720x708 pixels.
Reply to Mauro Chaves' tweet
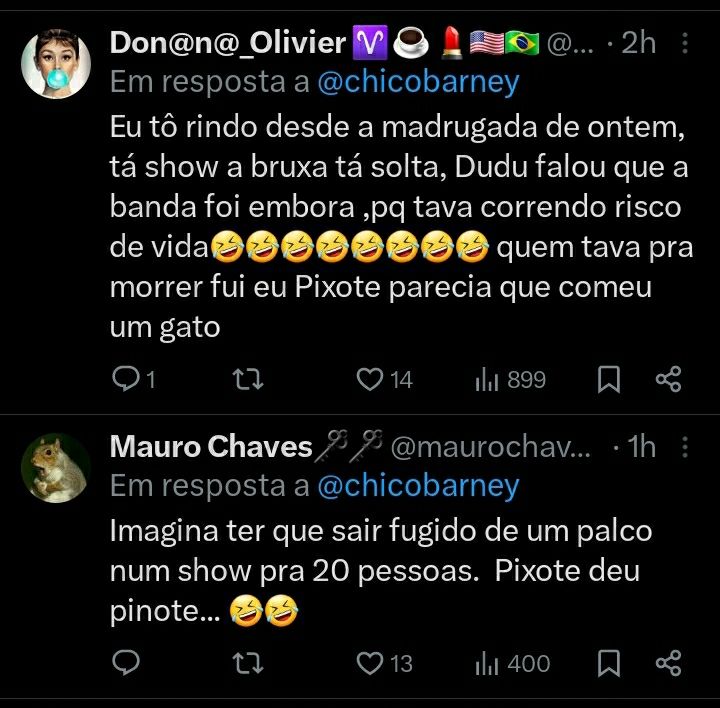(x=126, y=662)
